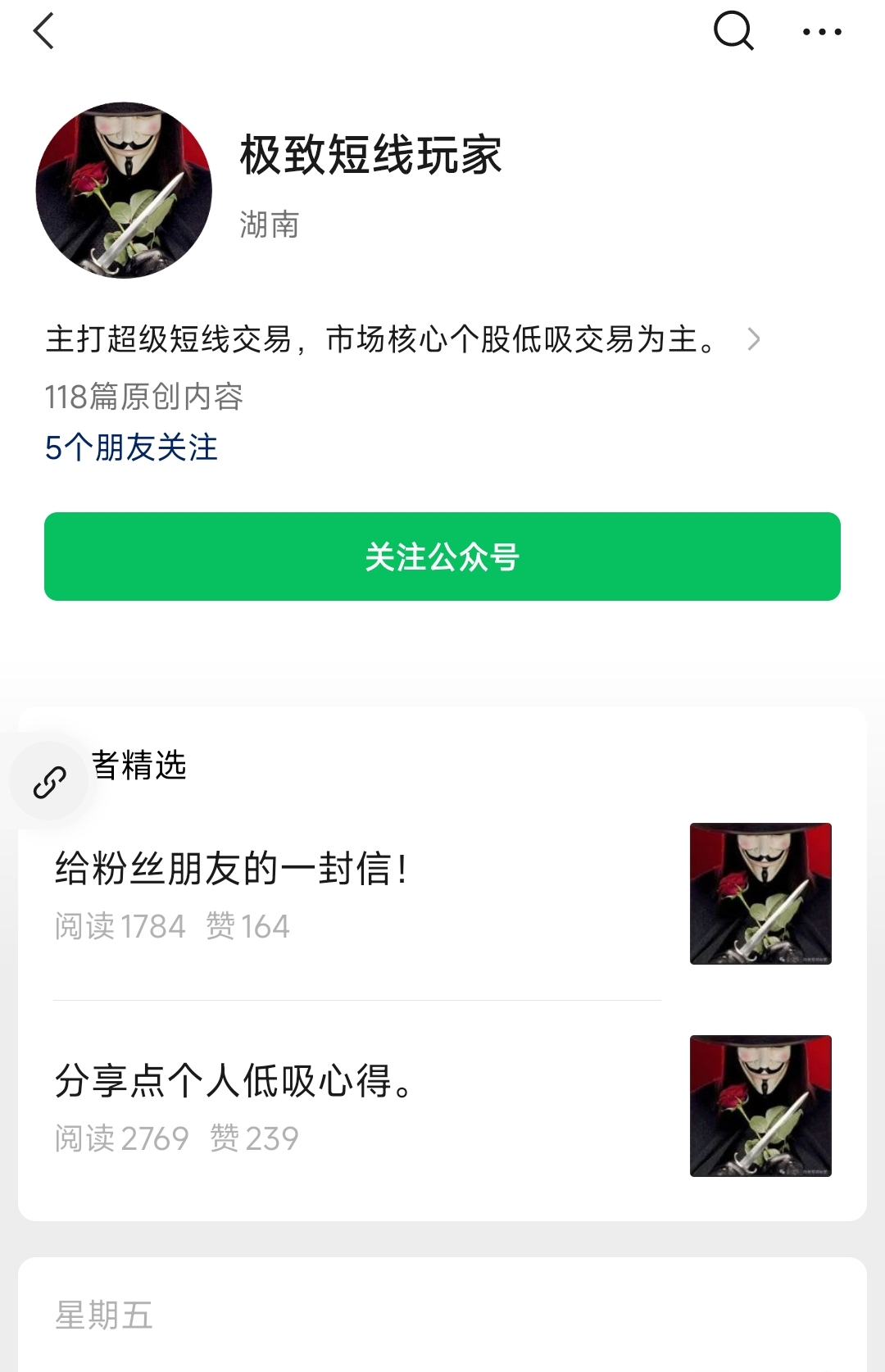Open article 分享点个人低吸心得。
The image size is (885, 1372).
click(x=235, y=1081)
